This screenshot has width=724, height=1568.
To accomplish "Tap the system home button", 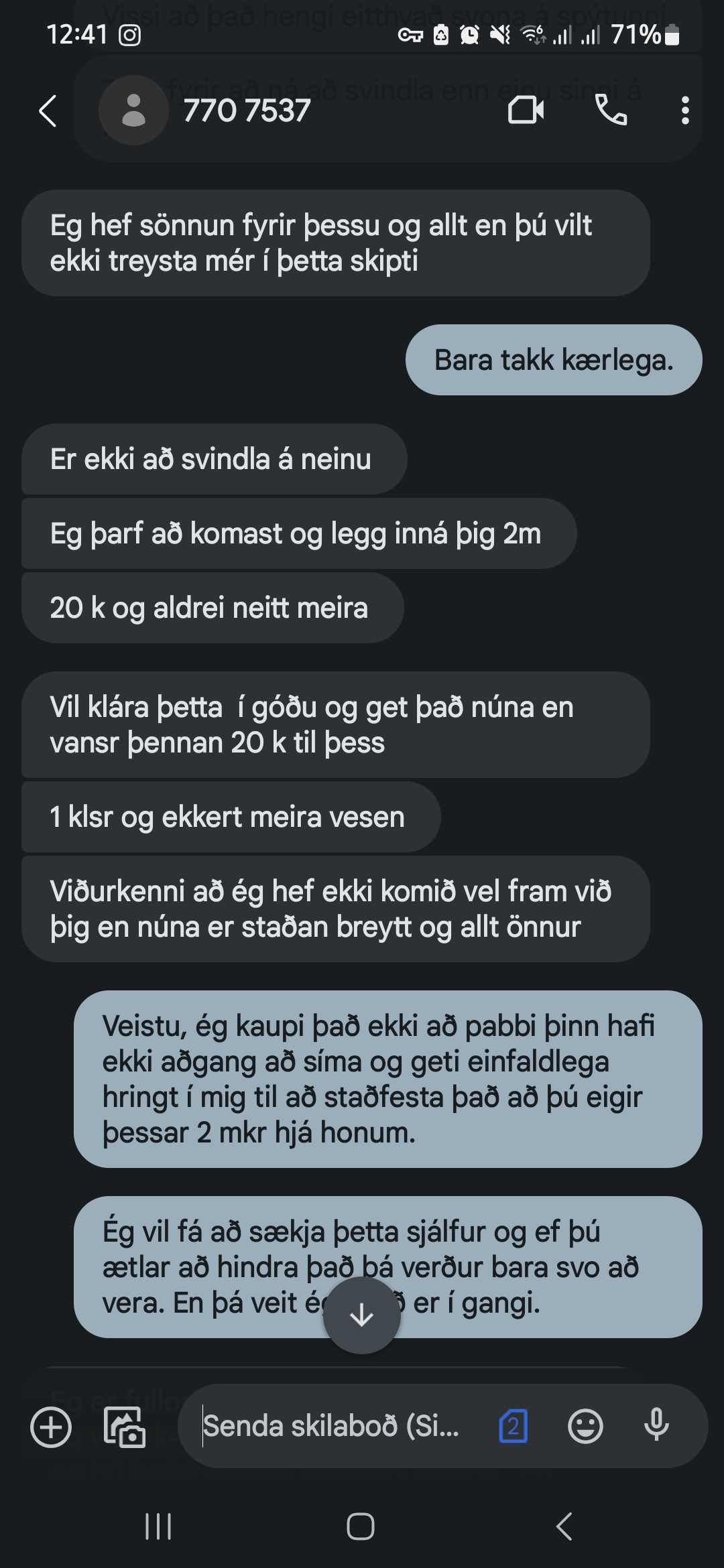I will 361,1527.
